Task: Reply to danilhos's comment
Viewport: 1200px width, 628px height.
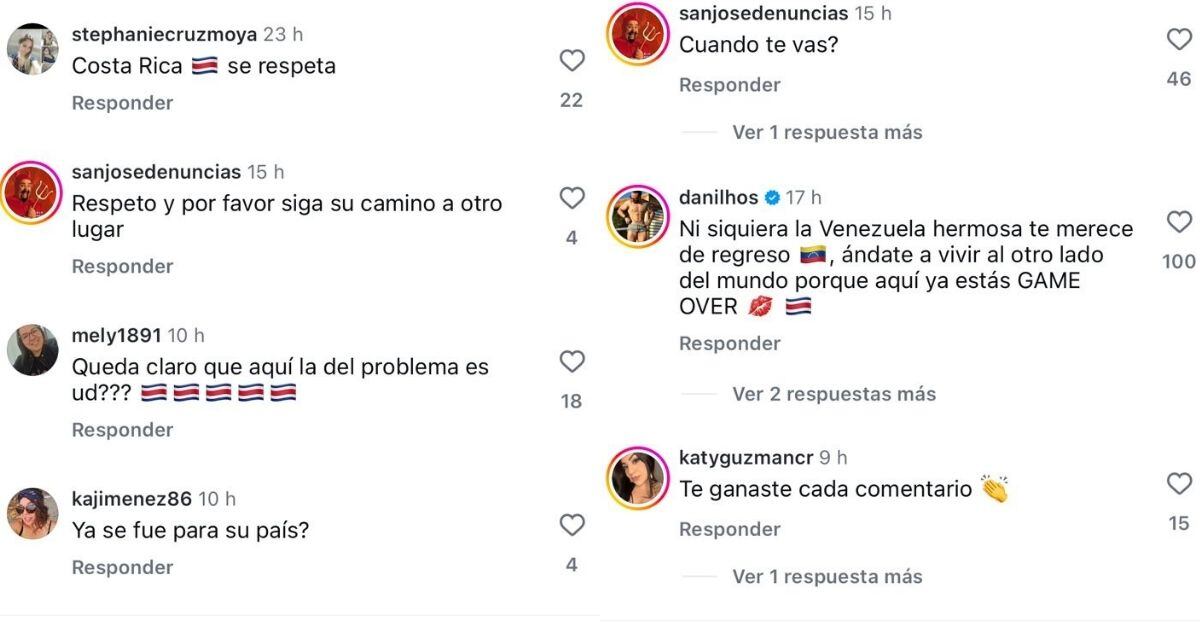Action: pos(729,343)
